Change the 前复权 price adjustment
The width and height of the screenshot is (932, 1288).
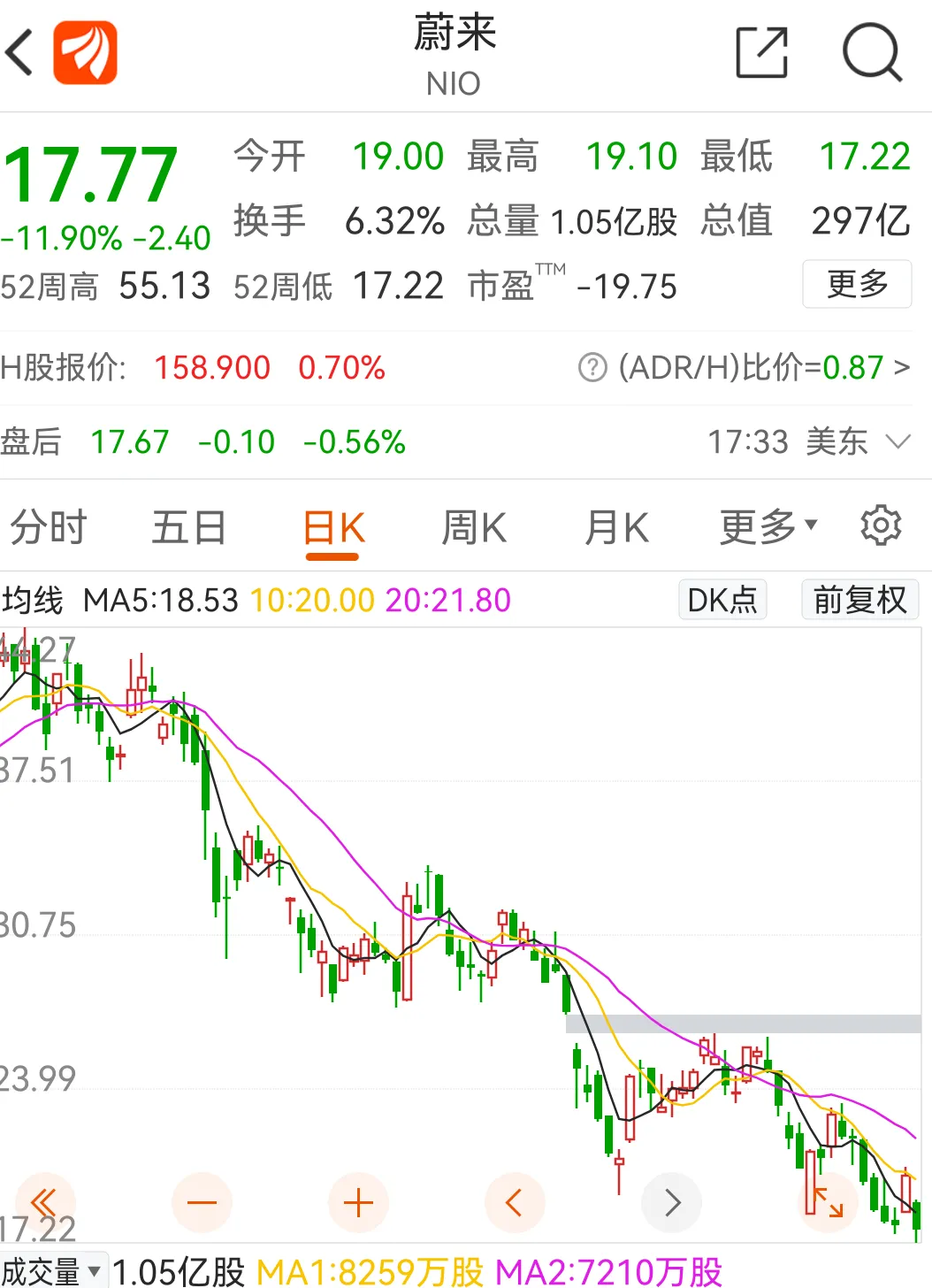(859, 600)
